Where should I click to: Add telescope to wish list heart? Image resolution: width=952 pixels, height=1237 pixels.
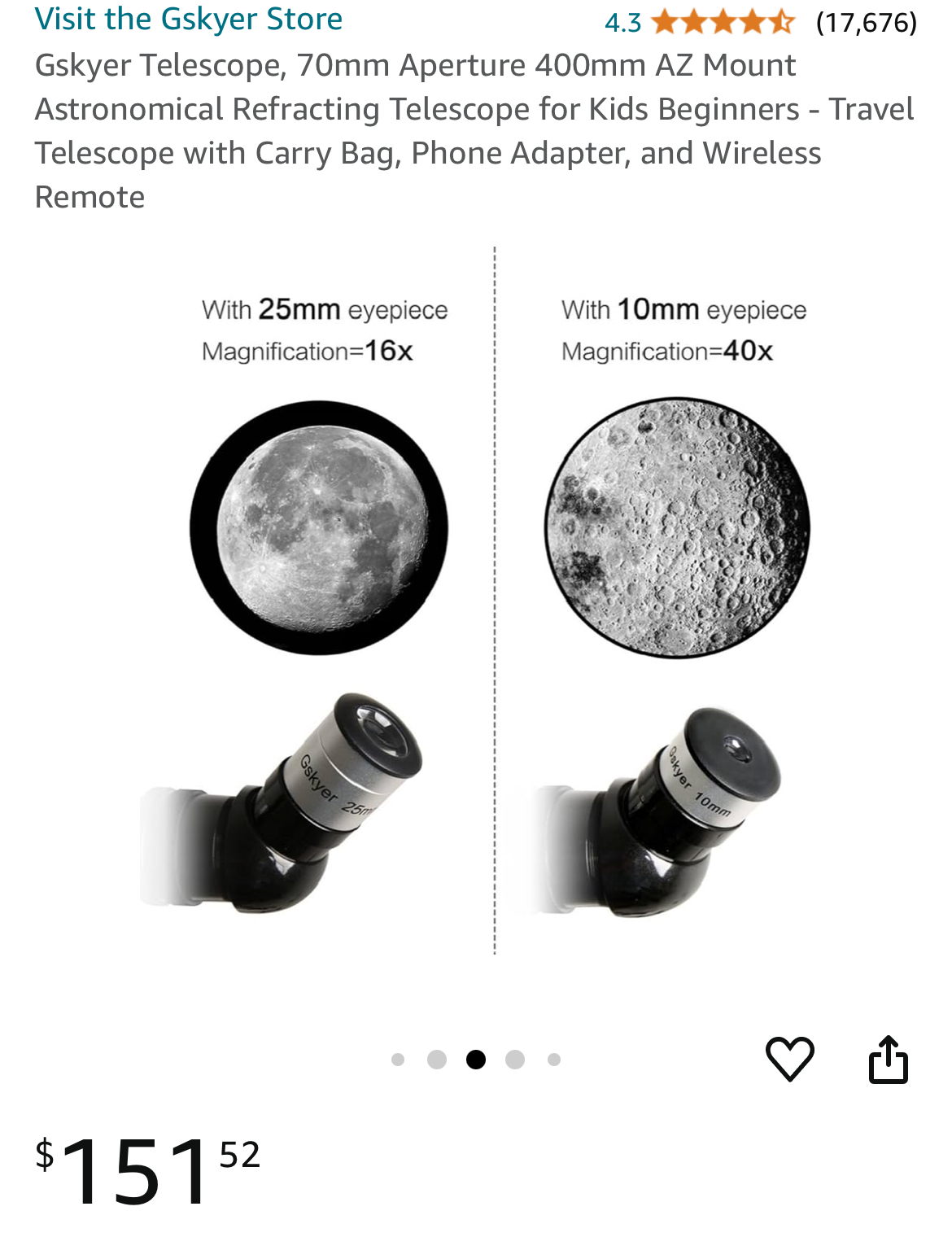coord(789,1059)
